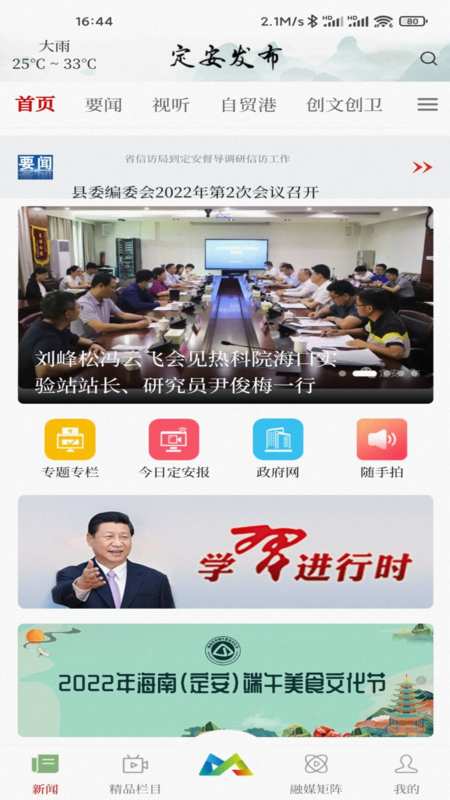Tap the red double-arrow next to 要闻

[x=422, y=167]
